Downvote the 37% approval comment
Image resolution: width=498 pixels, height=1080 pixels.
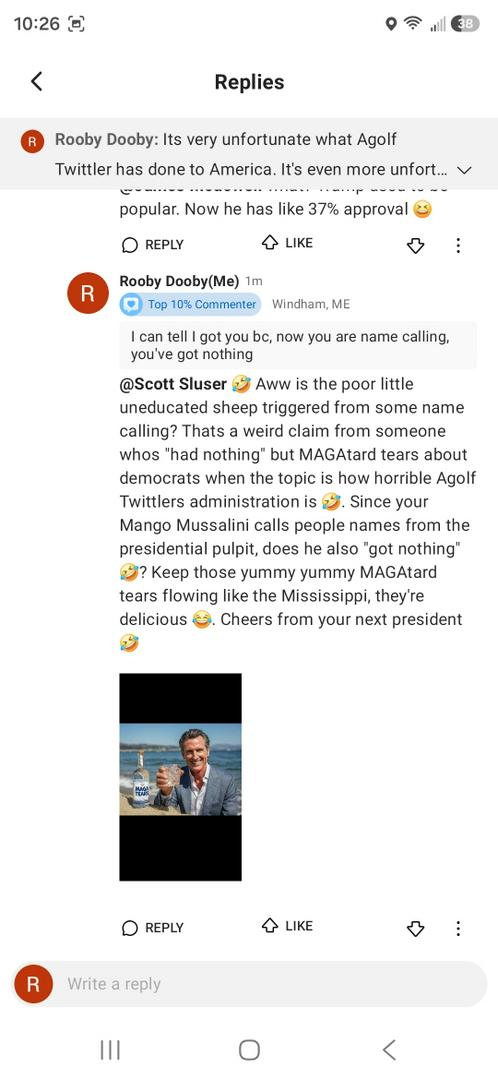coord(415,245)
